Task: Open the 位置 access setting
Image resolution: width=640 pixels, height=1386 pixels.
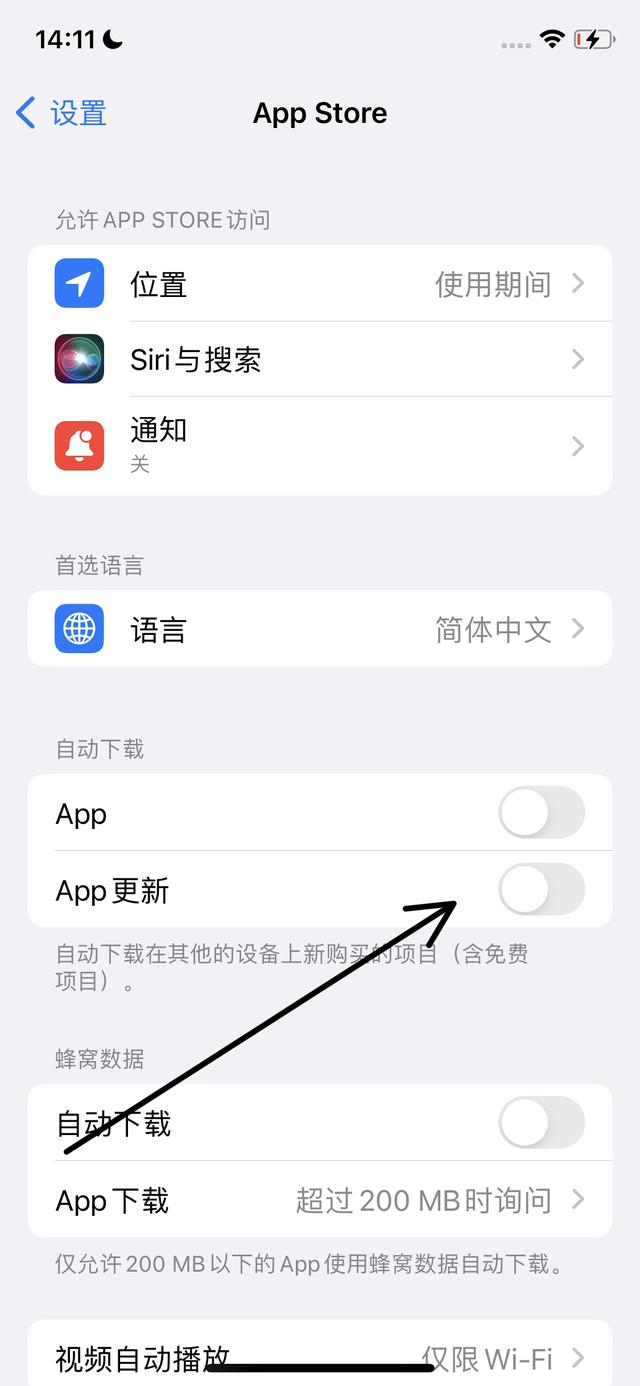Action: [320, 284]
